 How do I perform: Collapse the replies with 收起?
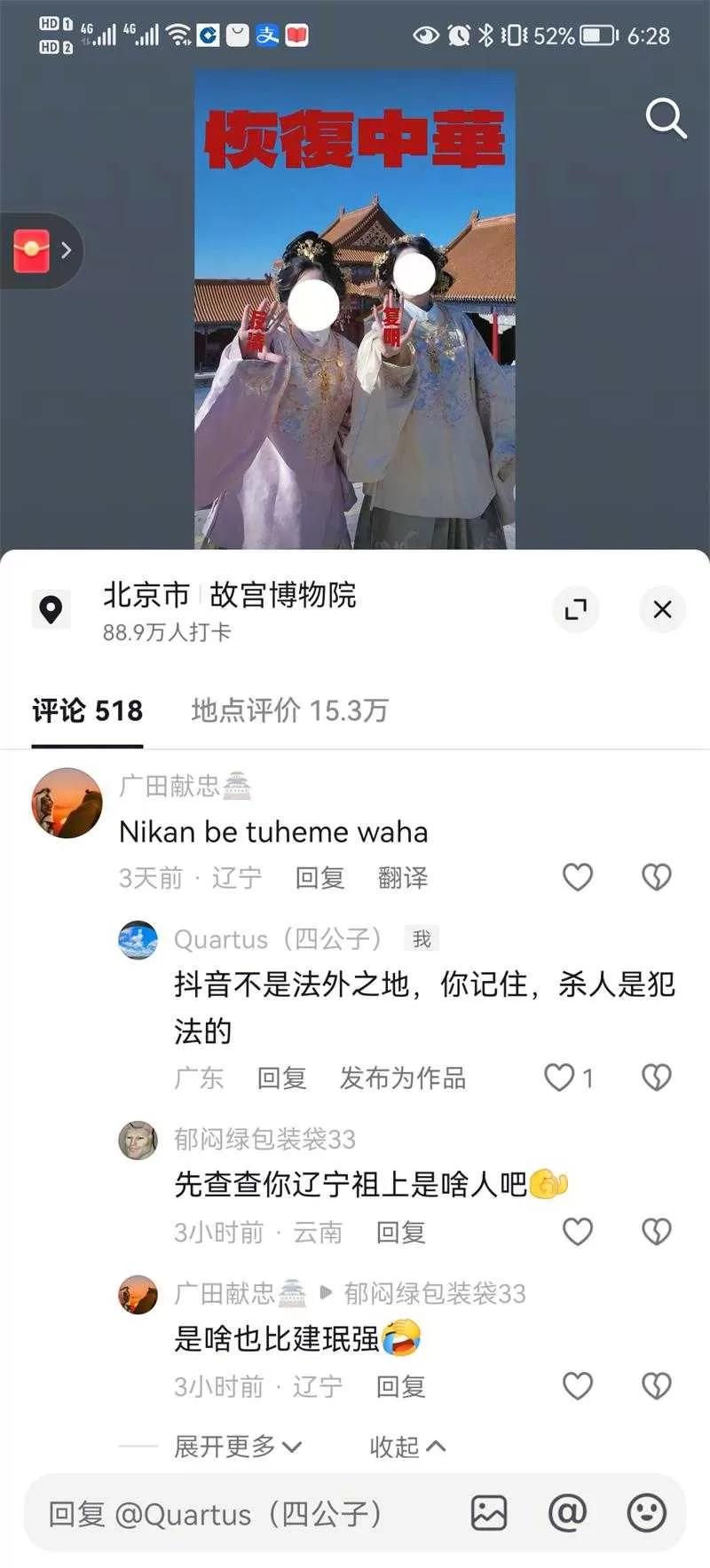[406, 1446]
